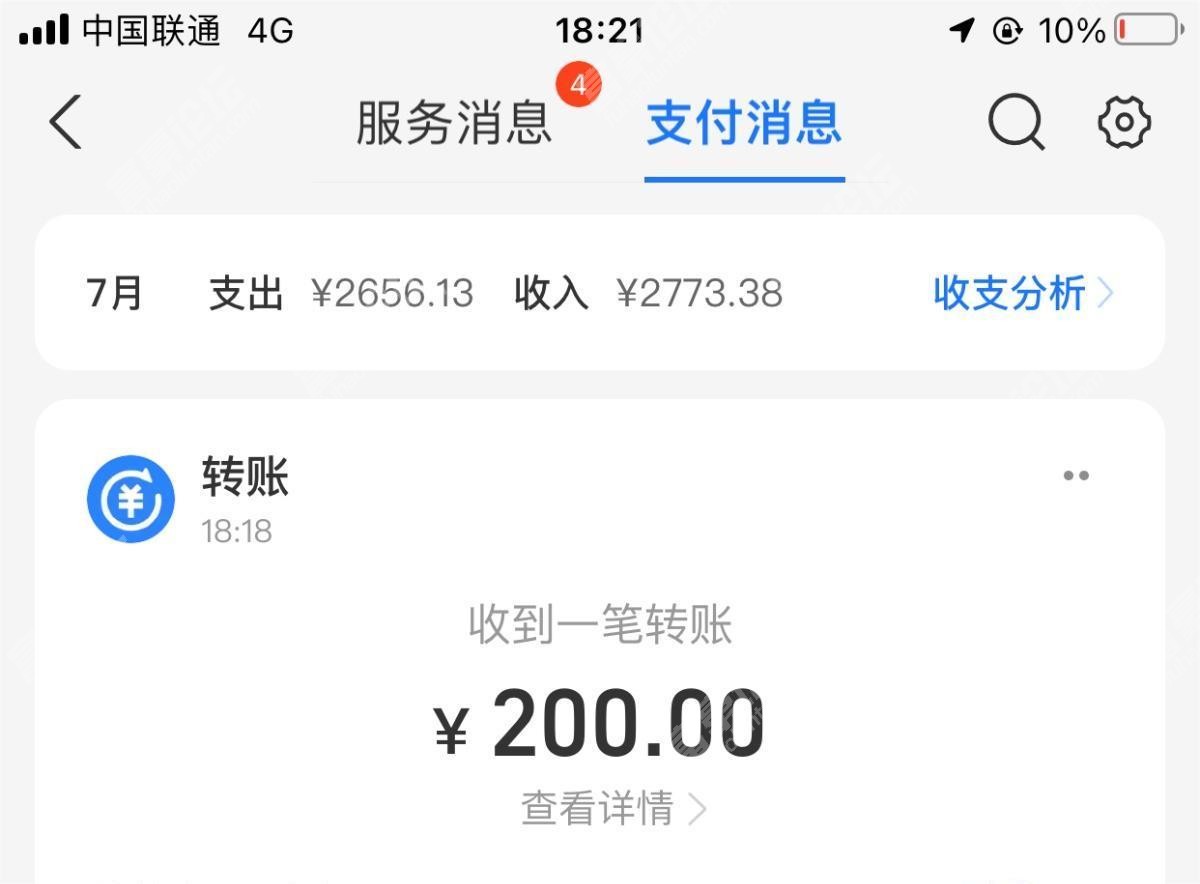Go back using the top-left arrow
Screen dimensions: 1200x884
pyautogui.click(x=66, y=123)
